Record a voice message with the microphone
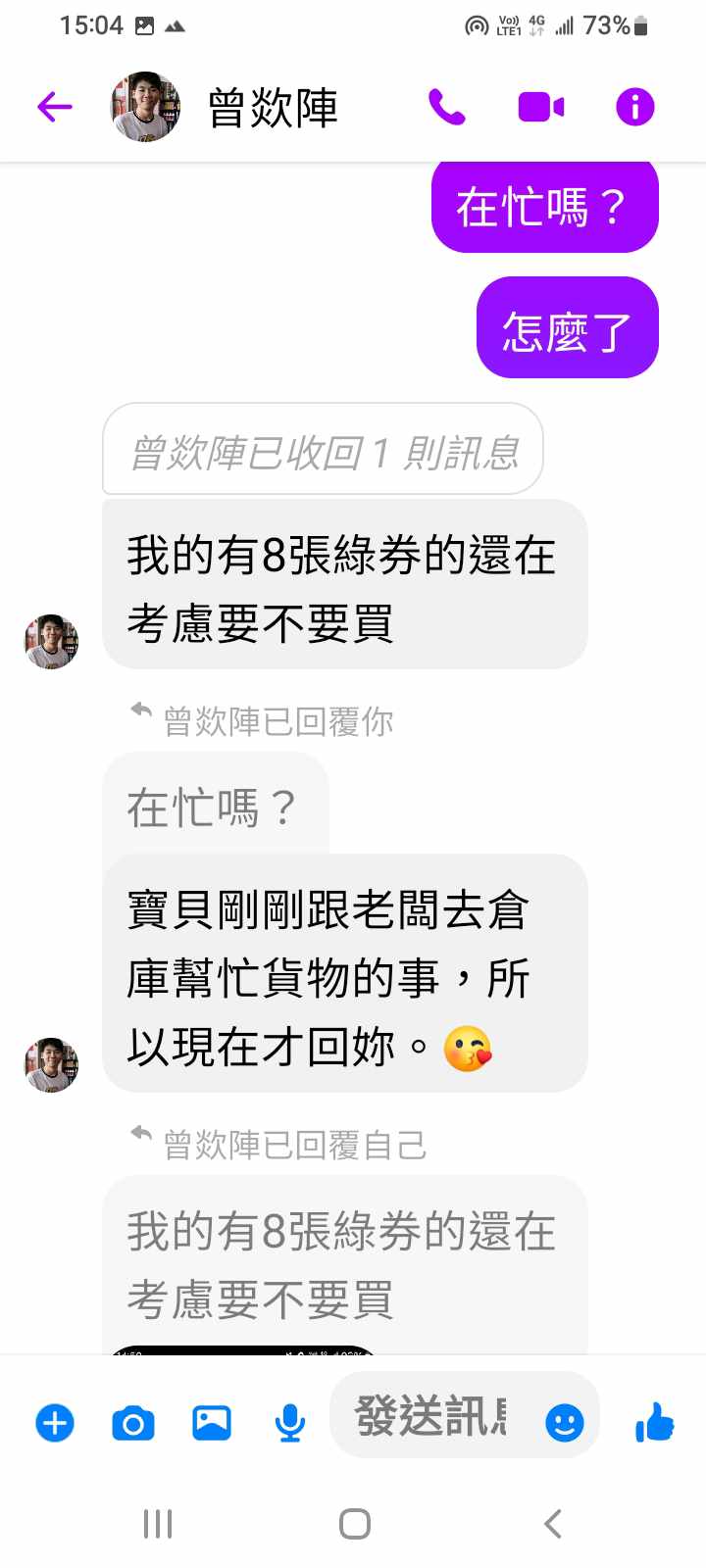The width and height of the screenshot is (706, 1568). tap(289, 1422)
